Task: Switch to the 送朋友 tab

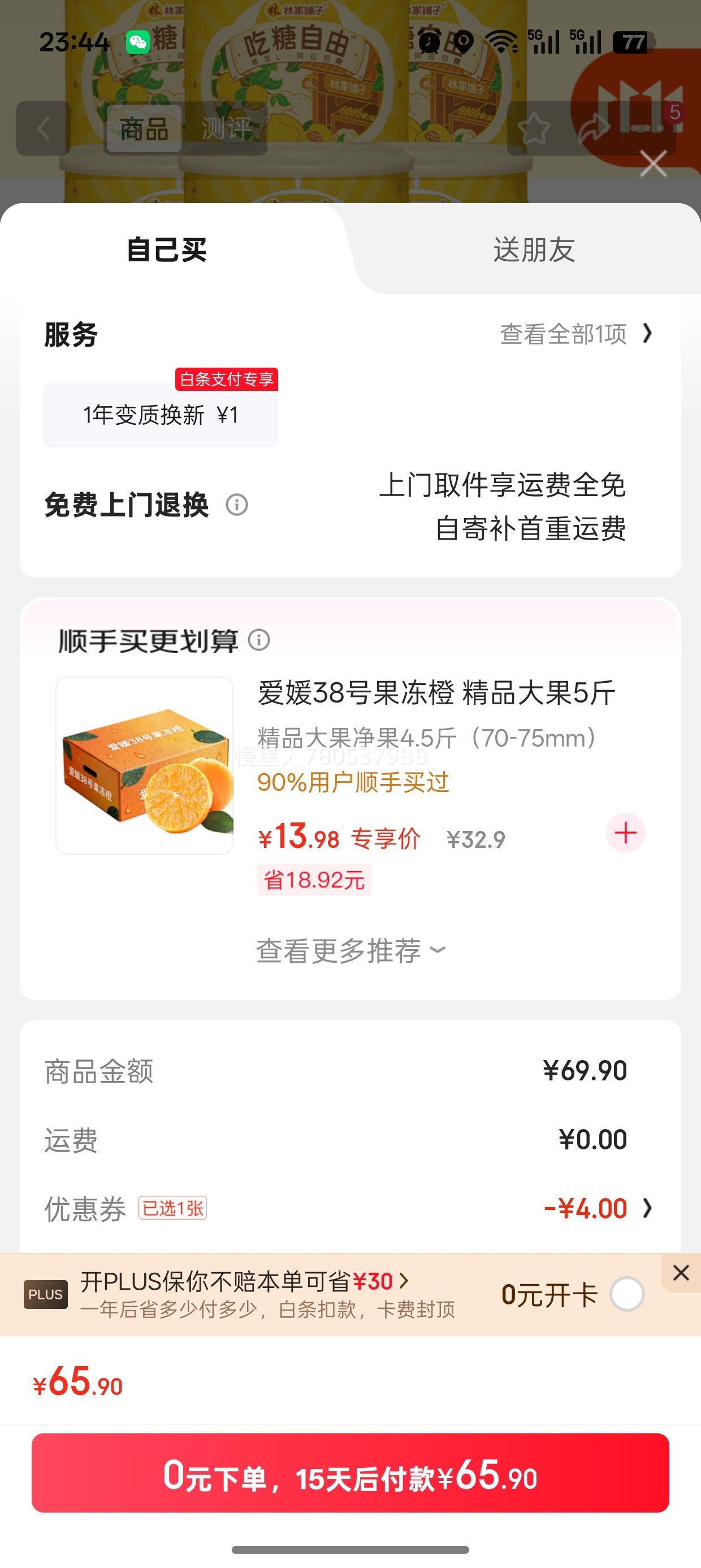Action: click(534, 249)
